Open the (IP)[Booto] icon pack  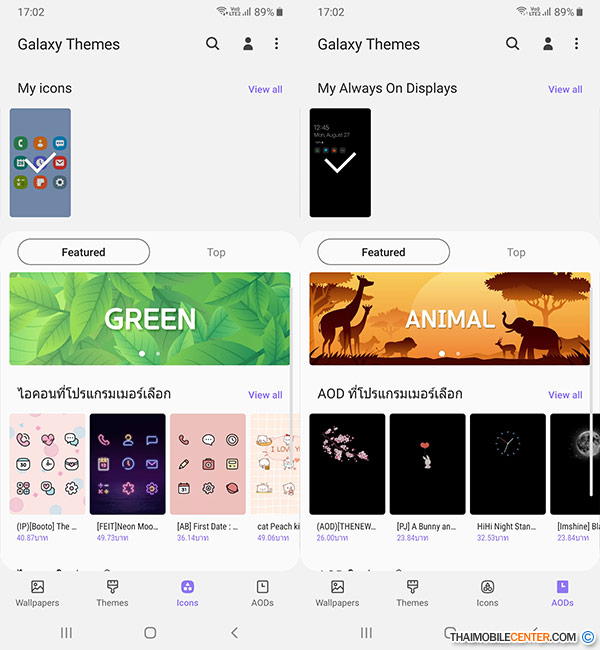click(x=47, y=464)
